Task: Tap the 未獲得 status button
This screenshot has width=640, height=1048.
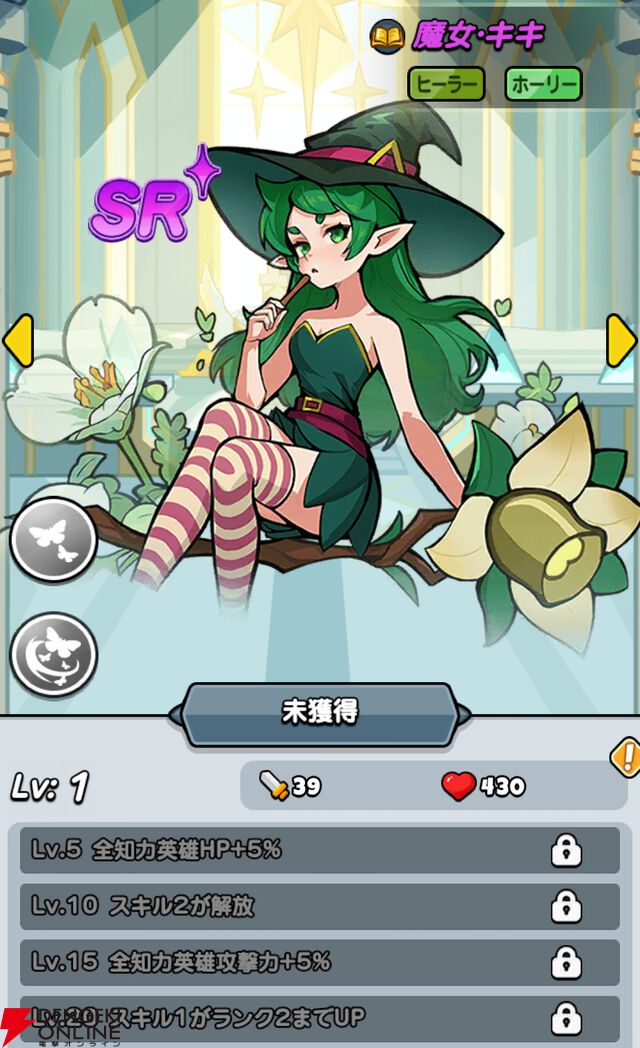Action: click(319, 712)
